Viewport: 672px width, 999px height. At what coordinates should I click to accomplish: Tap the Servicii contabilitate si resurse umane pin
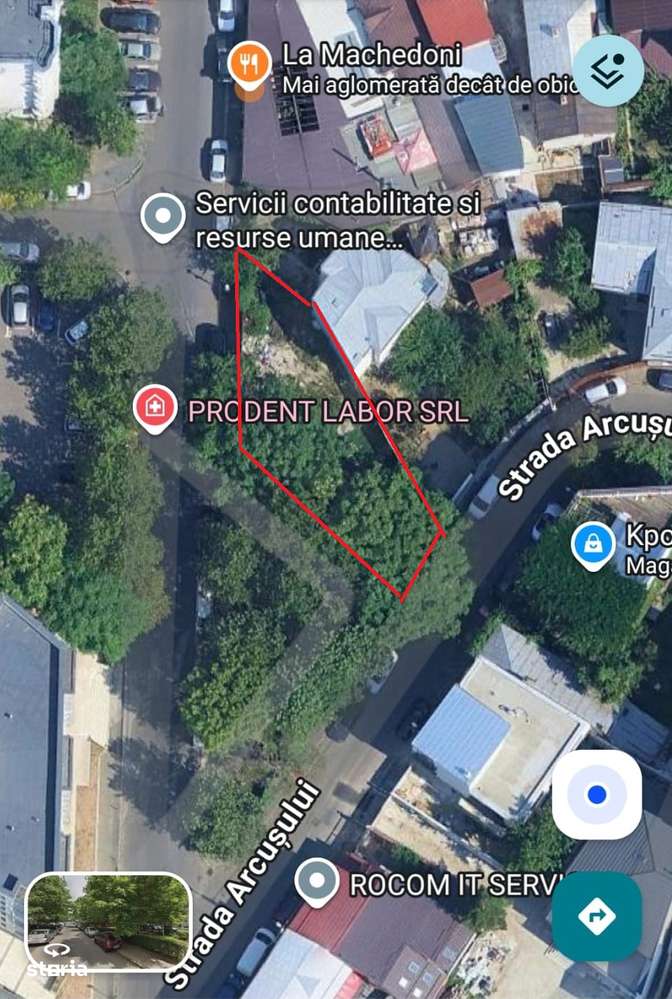(162, 217)
